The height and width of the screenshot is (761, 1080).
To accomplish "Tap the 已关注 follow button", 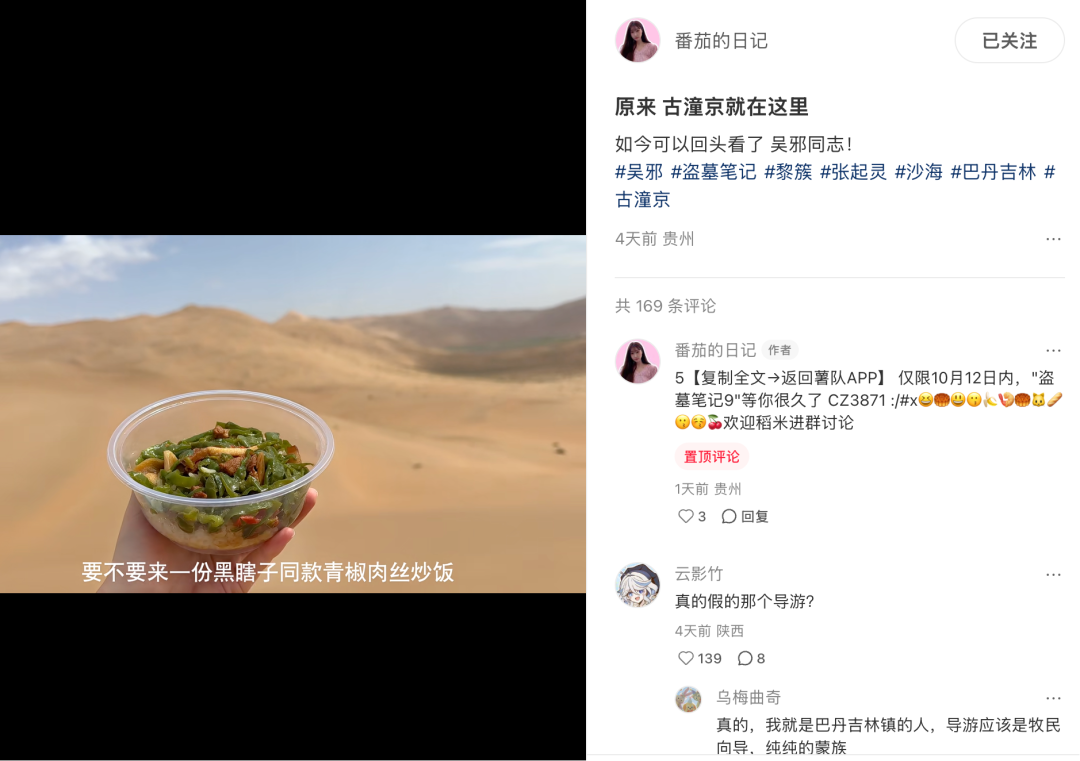I will [1009, 41].
